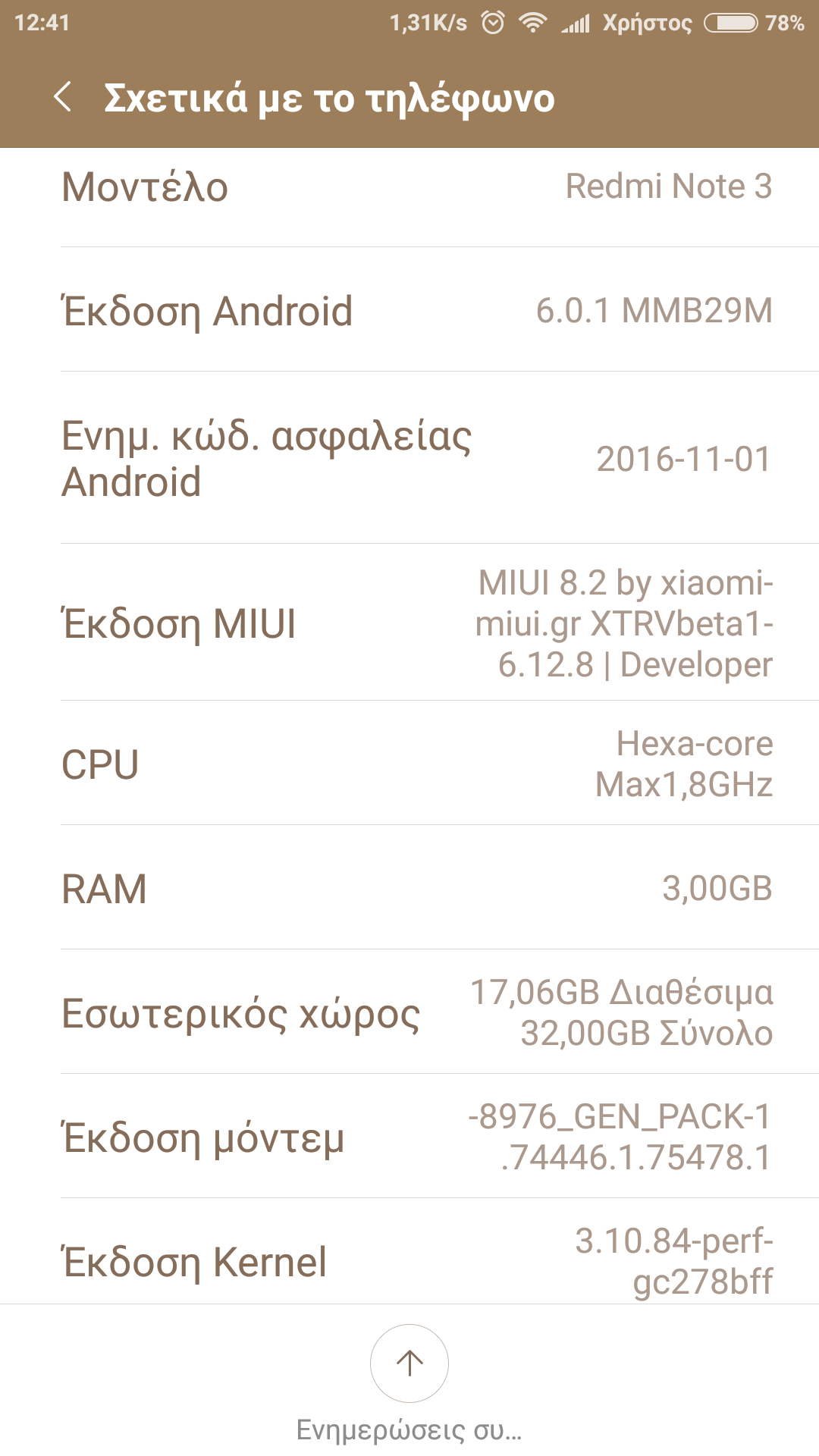
Task: Tap the Έκδοση Android row
Action: coord(409,311)
